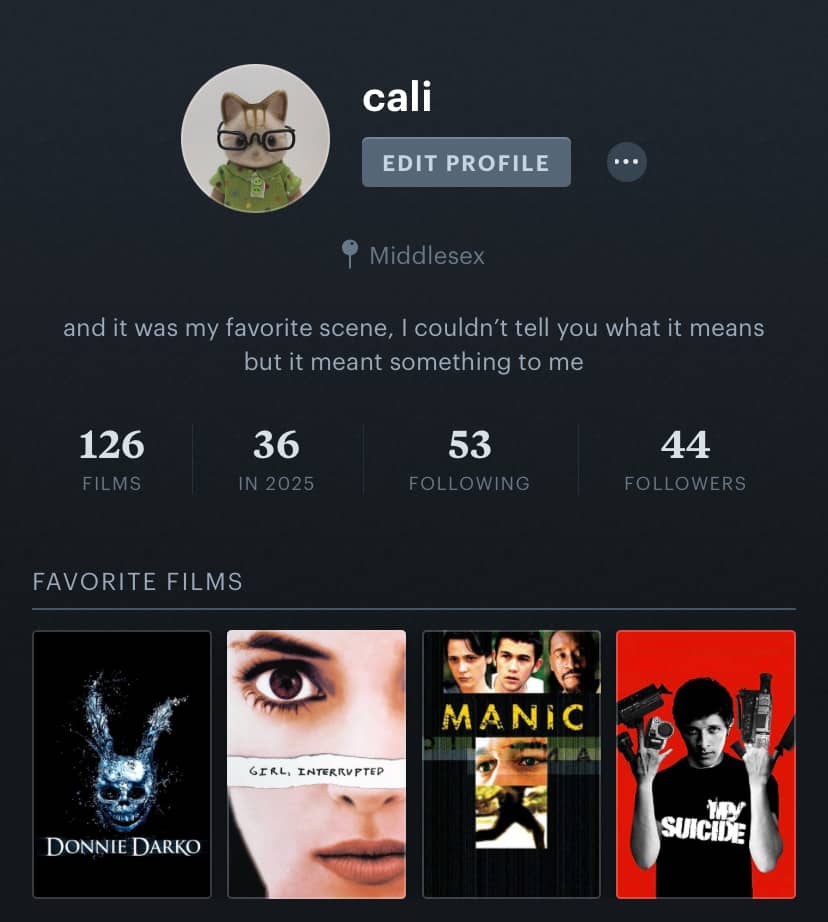Screen dimensions: 828x922
Task: Tap the cat profile avatar
Action: click(x=255, y=138)
